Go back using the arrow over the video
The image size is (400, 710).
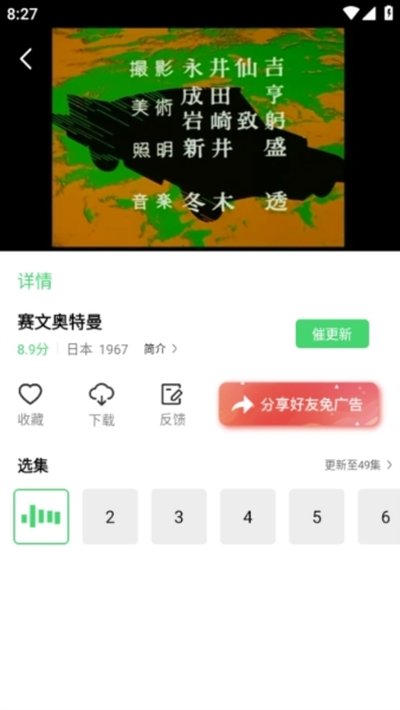(26, 59)
